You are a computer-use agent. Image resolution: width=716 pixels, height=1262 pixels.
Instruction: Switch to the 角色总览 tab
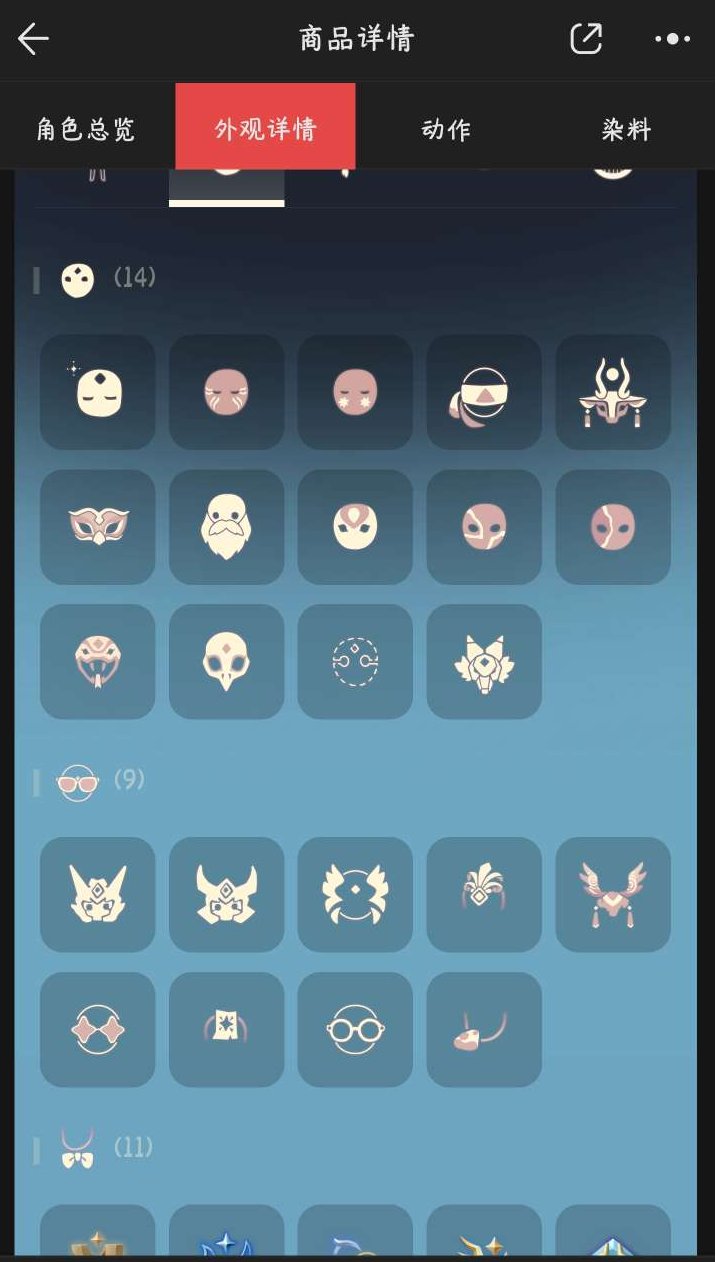coord(86,129)
